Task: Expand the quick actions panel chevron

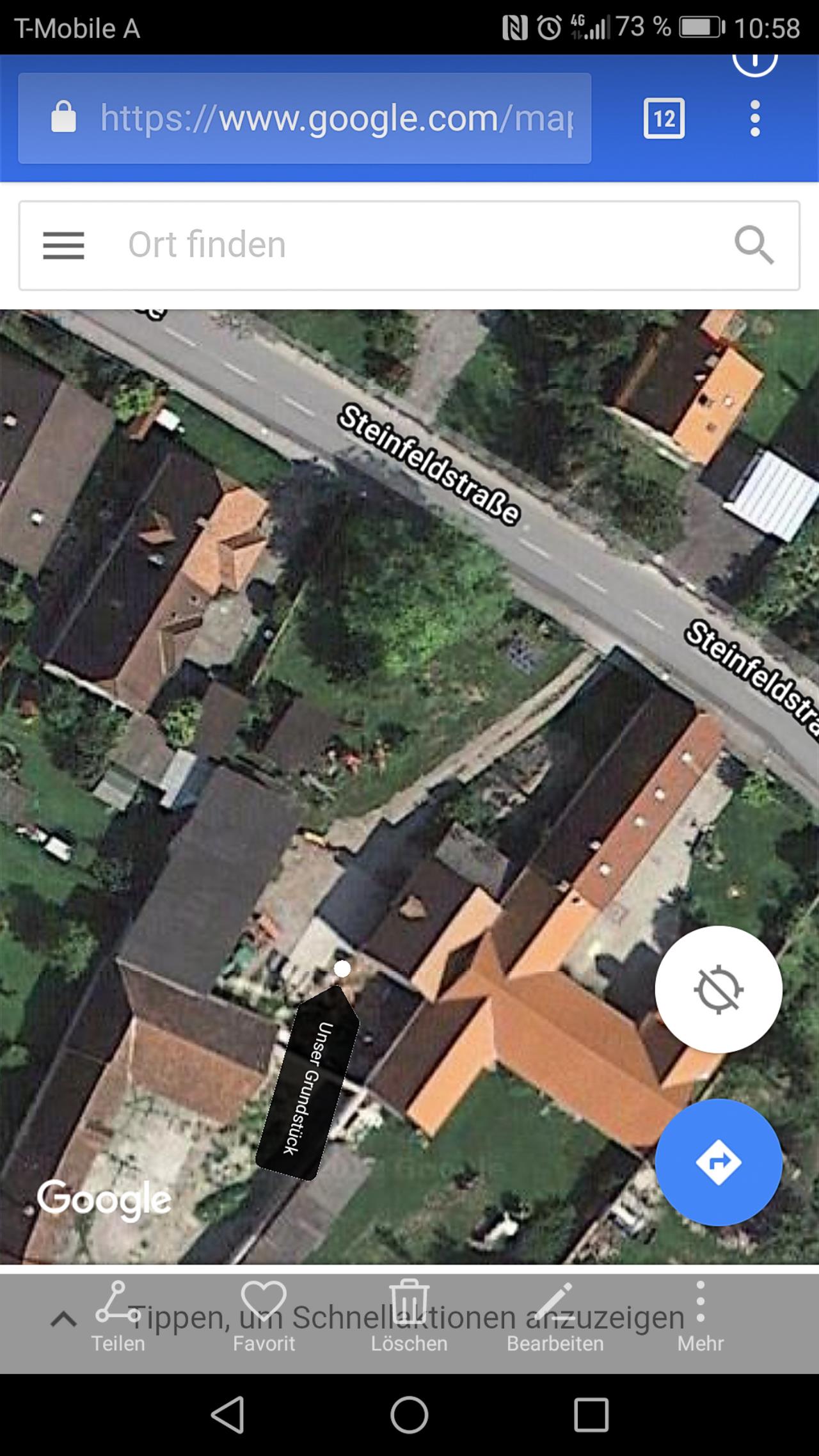Action: (x=63, y=1319)
